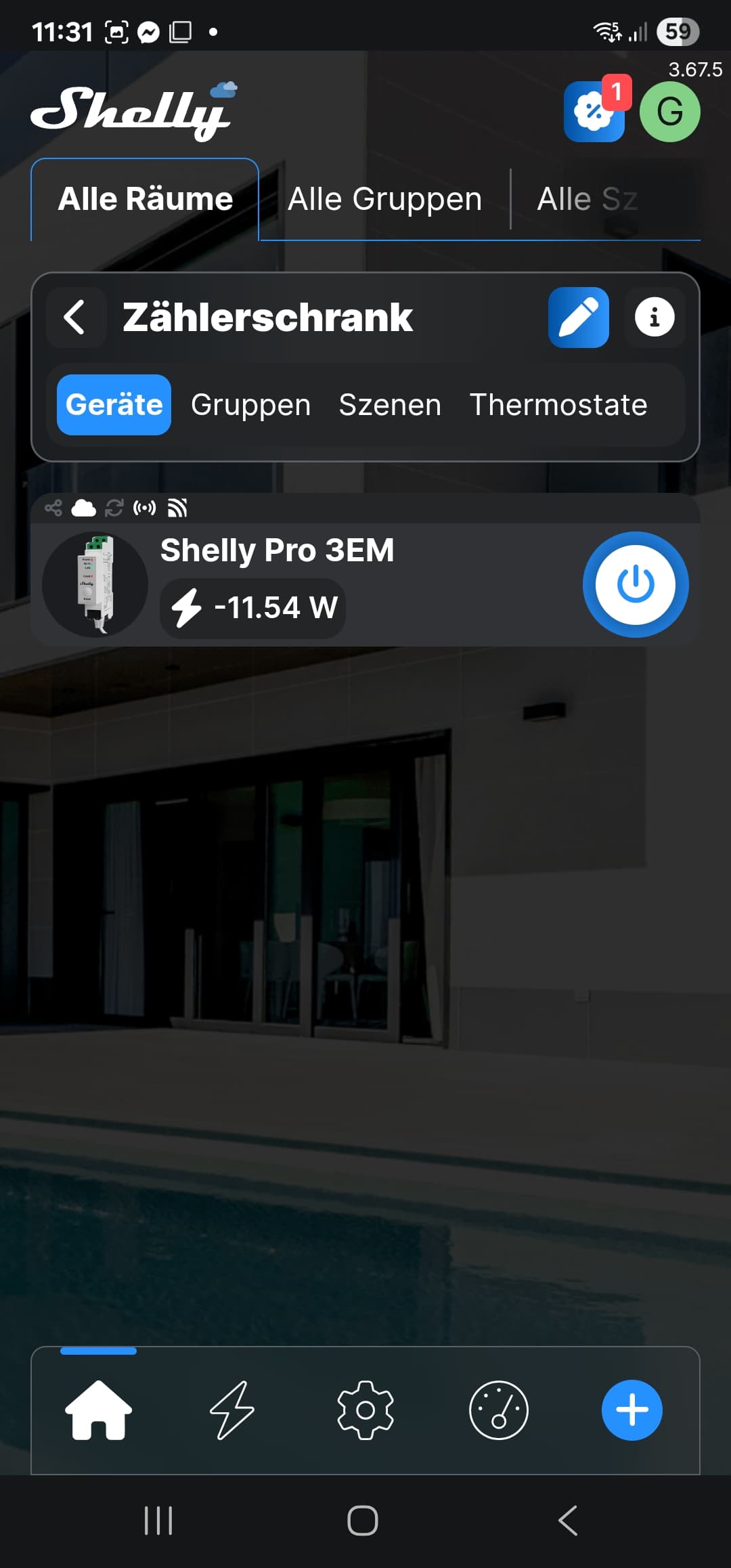Go back from Zählerschrank room
The image size is (731, 1568).
[76, 317]
